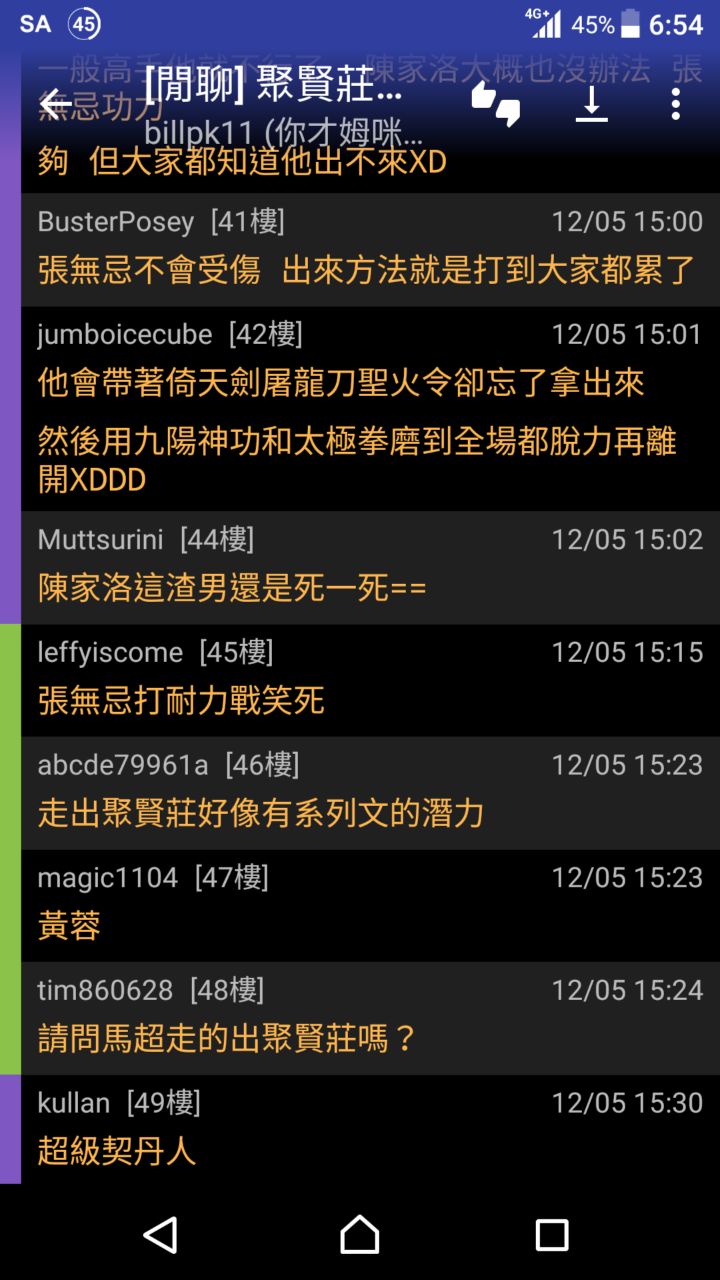Select magic1104's comment on floor 47
Image resolution: width=720 pixels, height=1280 pixels.
(x=370, y=906)
